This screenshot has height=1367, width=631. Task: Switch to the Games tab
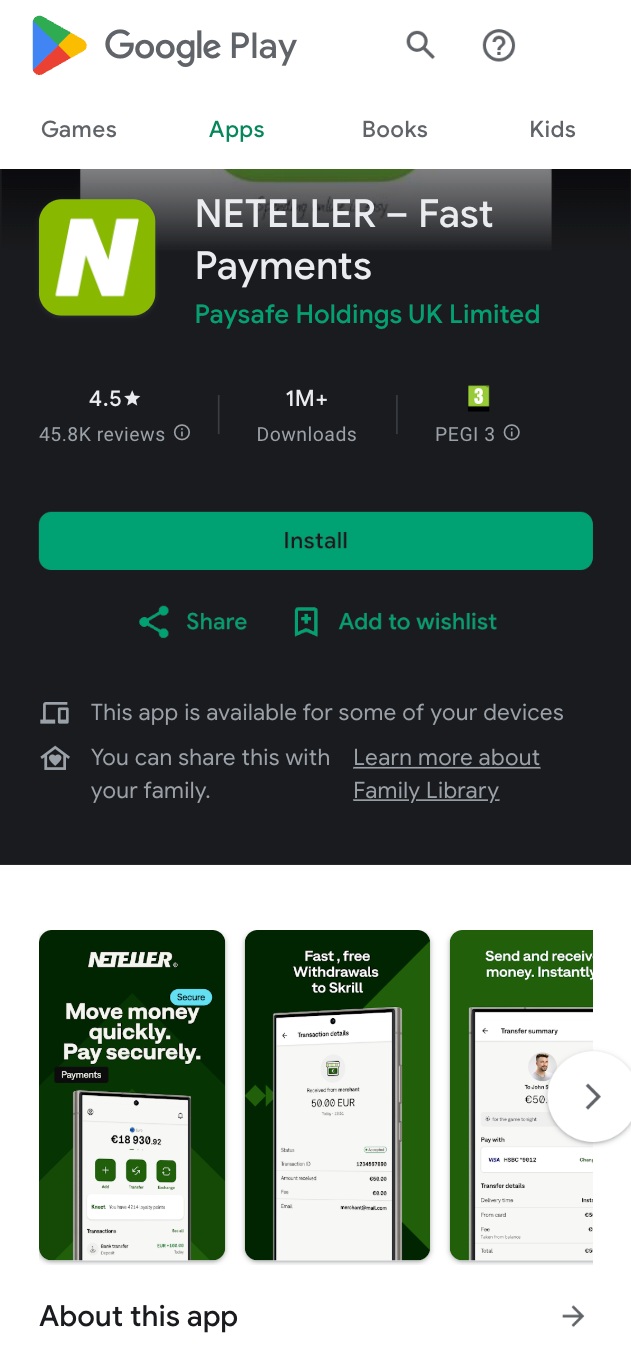(79, 129)
